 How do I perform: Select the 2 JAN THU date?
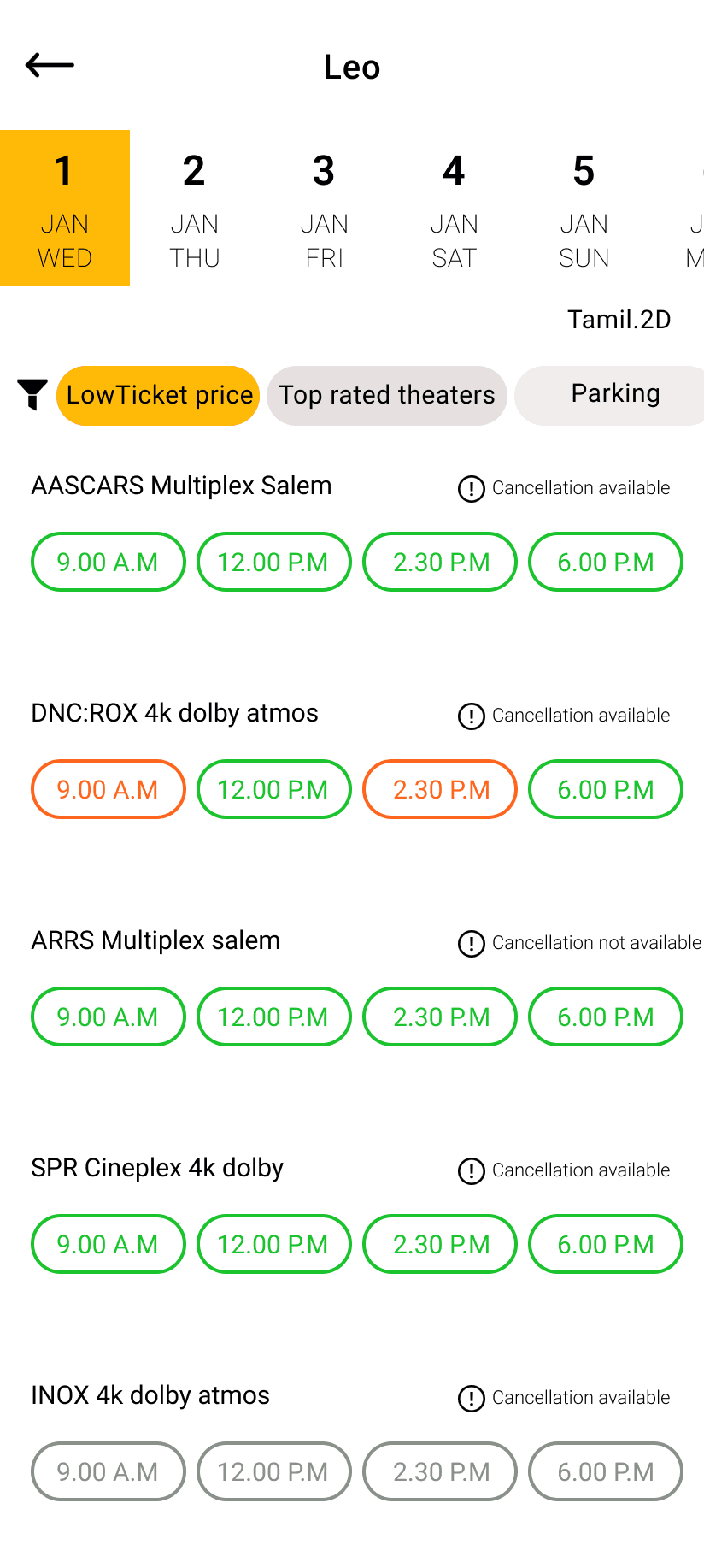(x=194, y=208)
